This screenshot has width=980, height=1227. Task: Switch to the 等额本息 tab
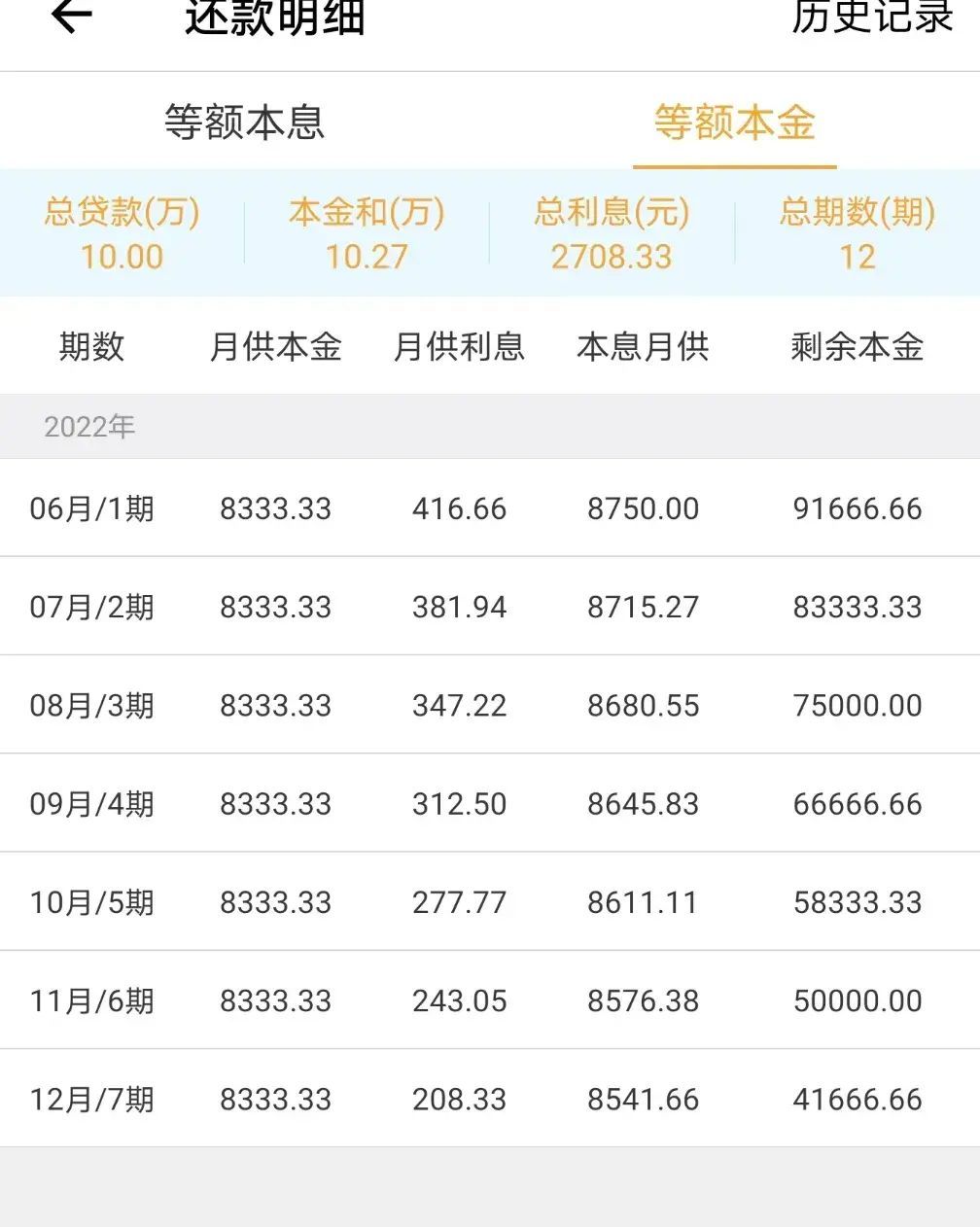click(244, 123)
